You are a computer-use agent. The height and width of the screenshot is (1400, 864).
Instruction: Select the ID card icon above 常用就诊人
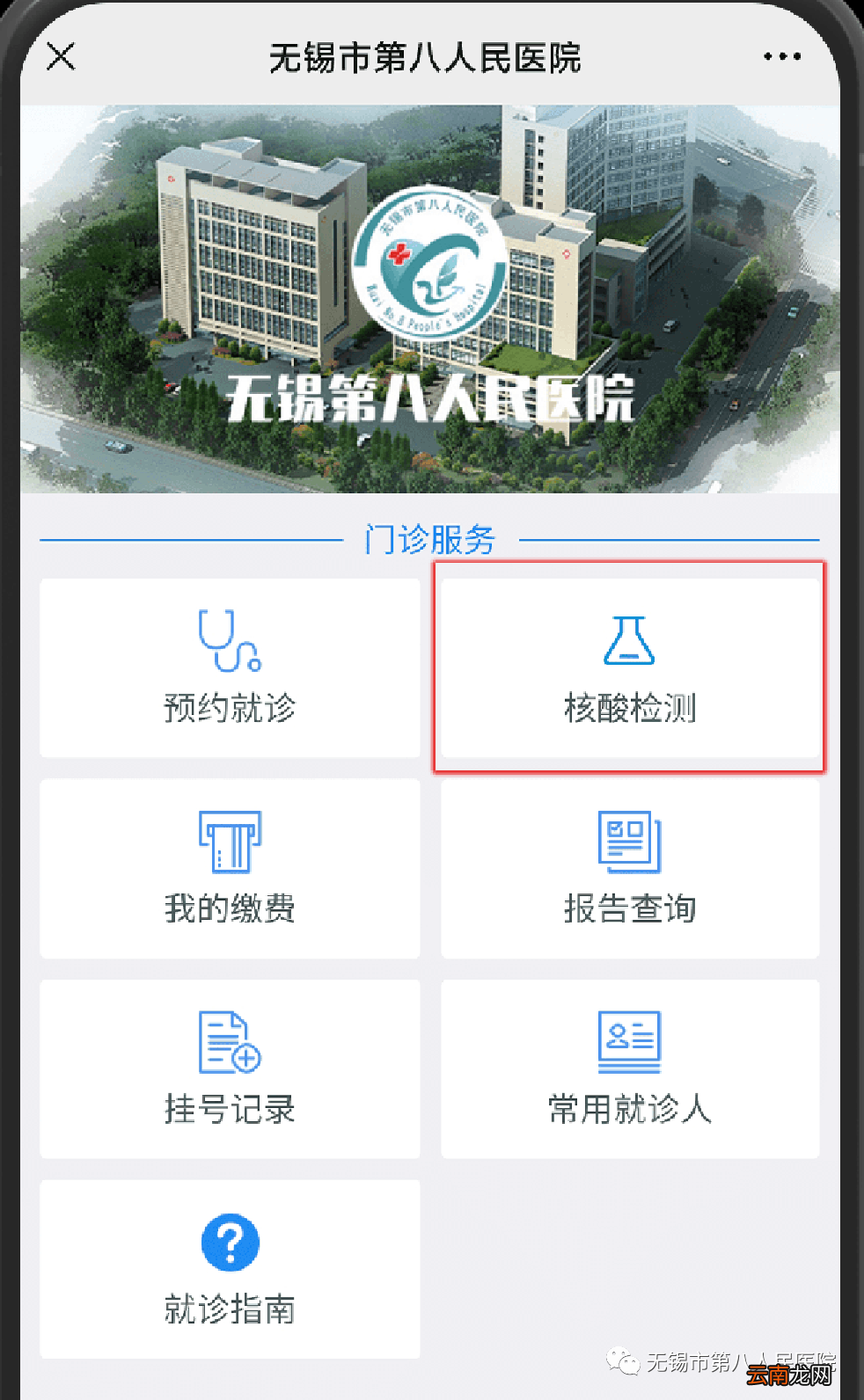[x=628, y=1042]
